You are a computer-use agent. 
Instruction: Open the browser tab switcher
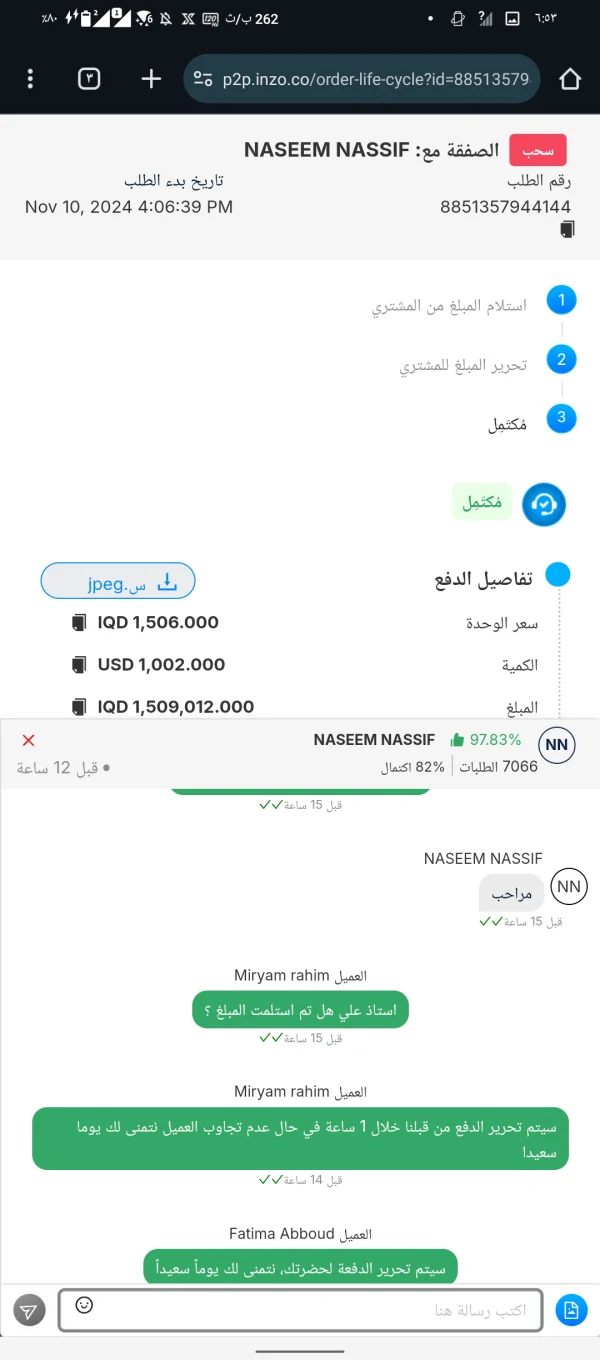(90, 78)
